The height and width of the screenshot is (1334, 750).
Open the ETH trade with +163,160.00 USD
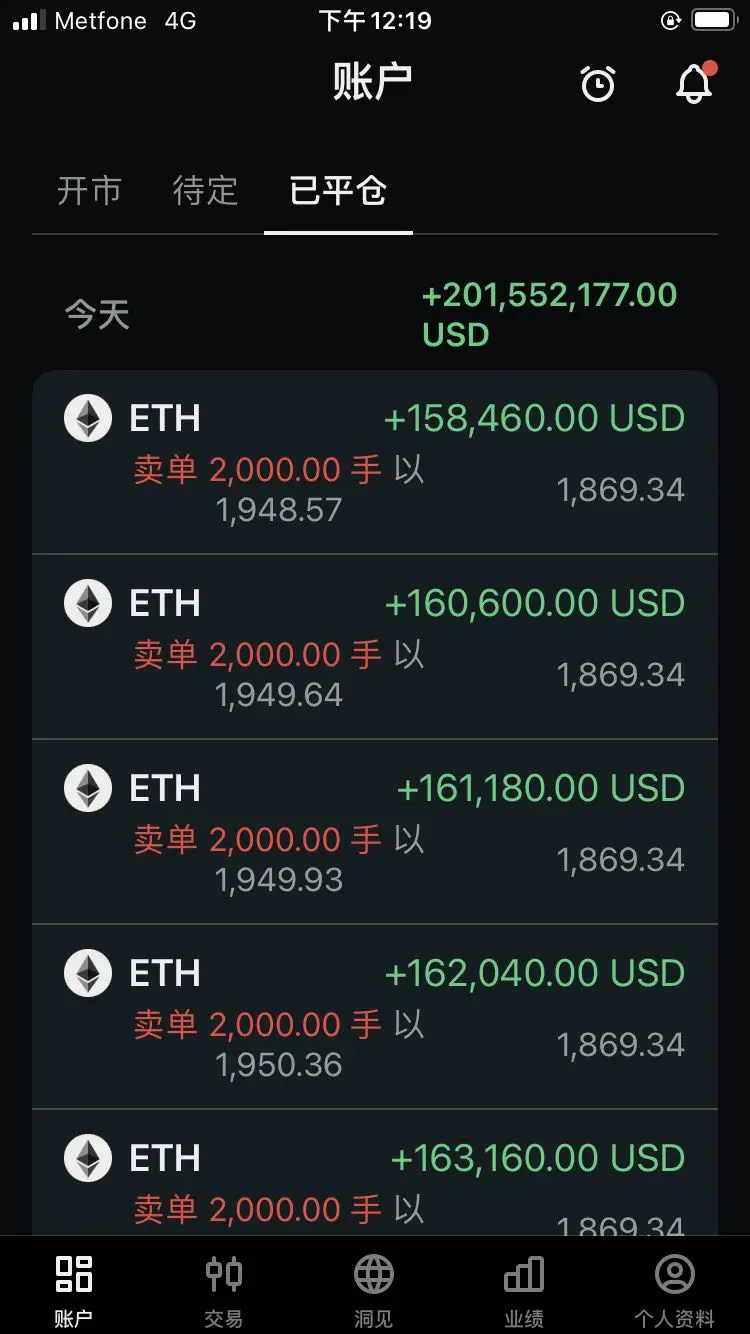374,1180
